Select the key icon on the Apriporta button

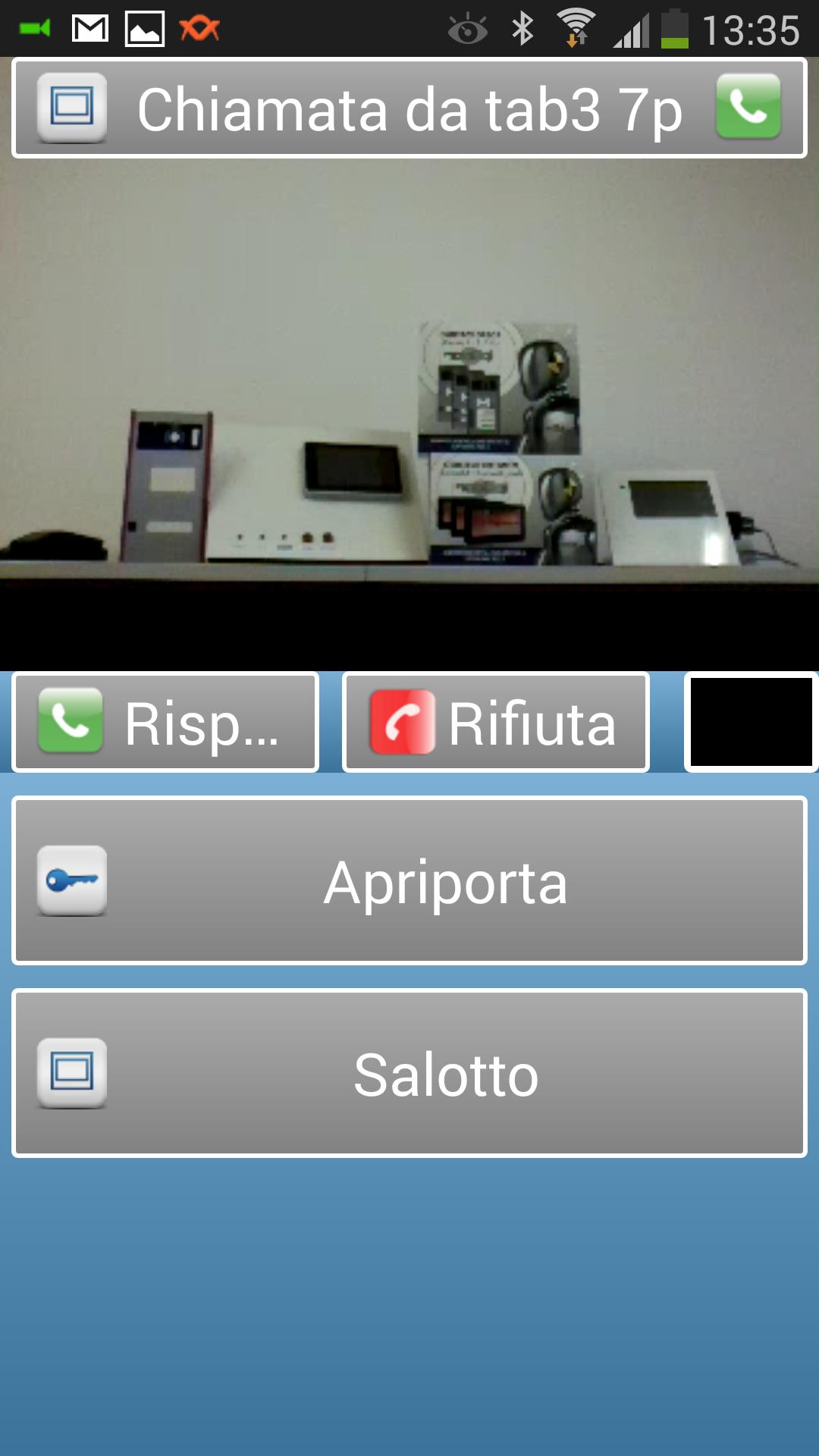click(x=72, y=880)
